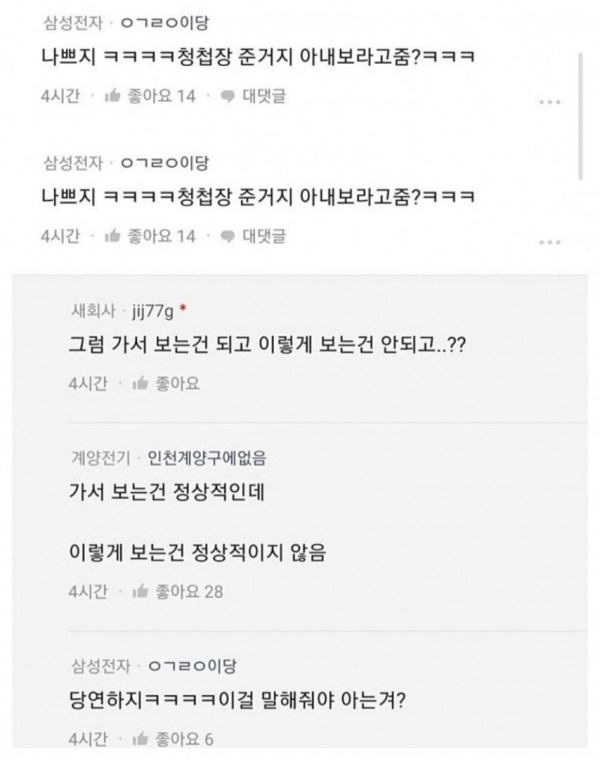Like the comment by 인천계양구에없음
Image resolution: width=600 pixels, height=759 pixels.
[x=166, y=592]
